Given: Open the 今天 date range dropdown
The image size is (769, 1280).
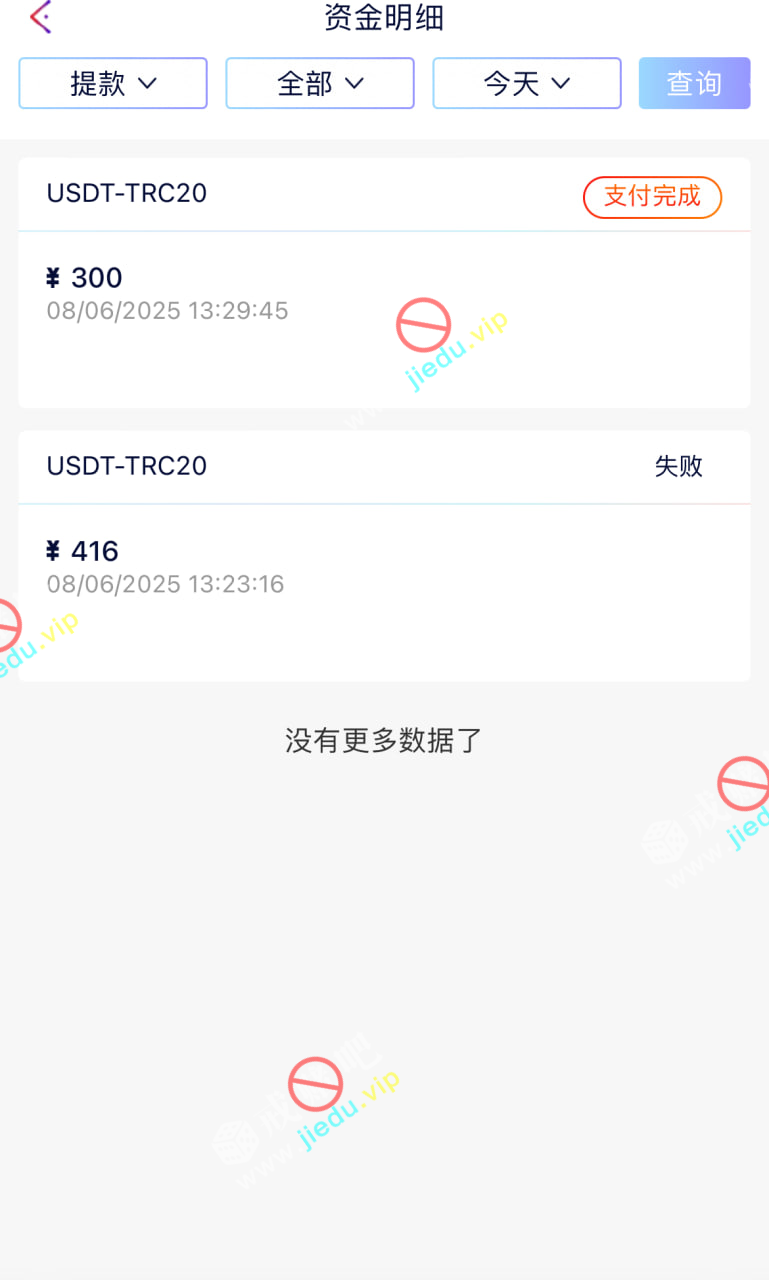Looking at the screenshot, I should (527, 83).
